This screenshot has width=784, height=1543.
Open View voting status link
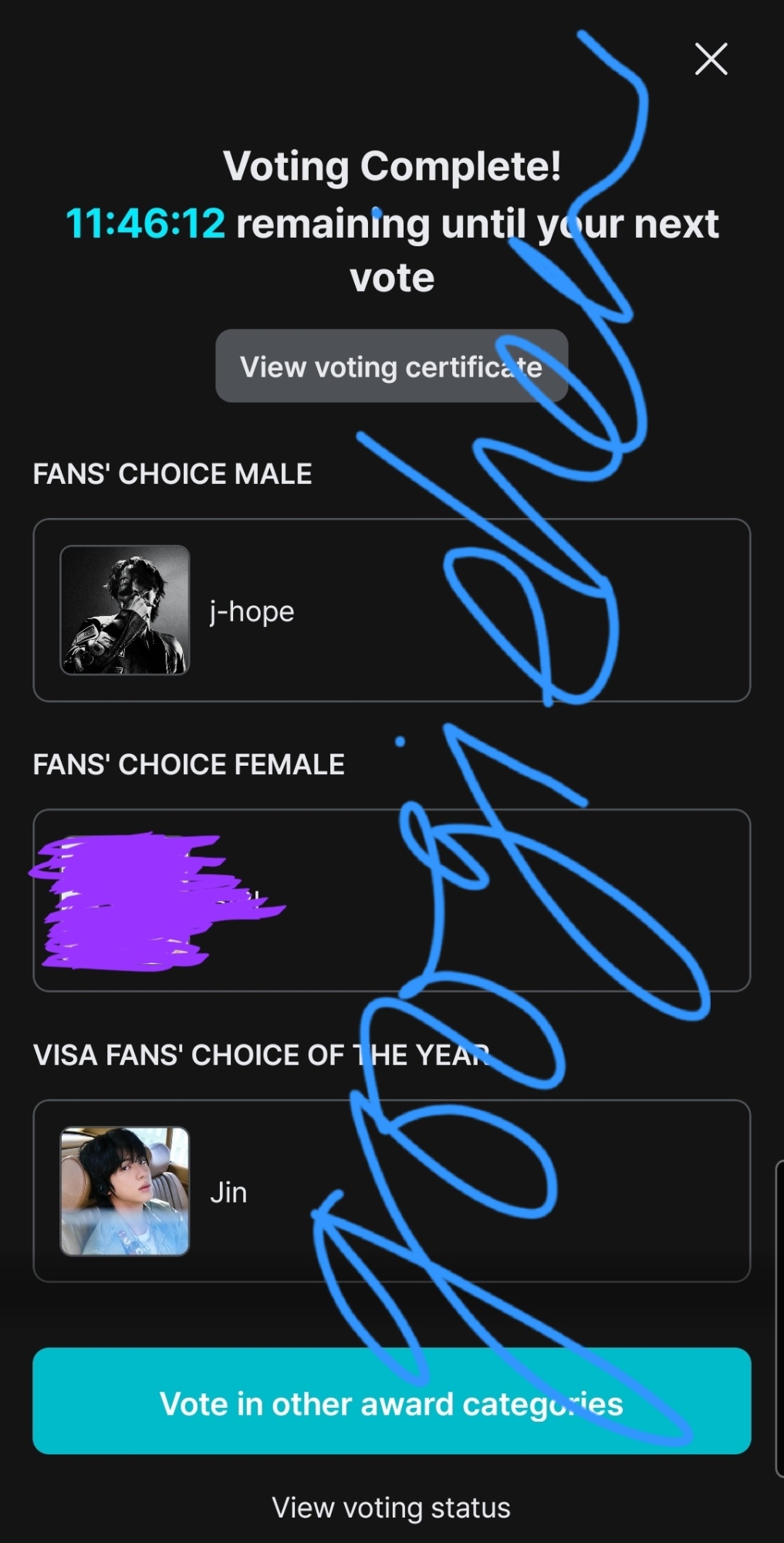[391, 1507]
